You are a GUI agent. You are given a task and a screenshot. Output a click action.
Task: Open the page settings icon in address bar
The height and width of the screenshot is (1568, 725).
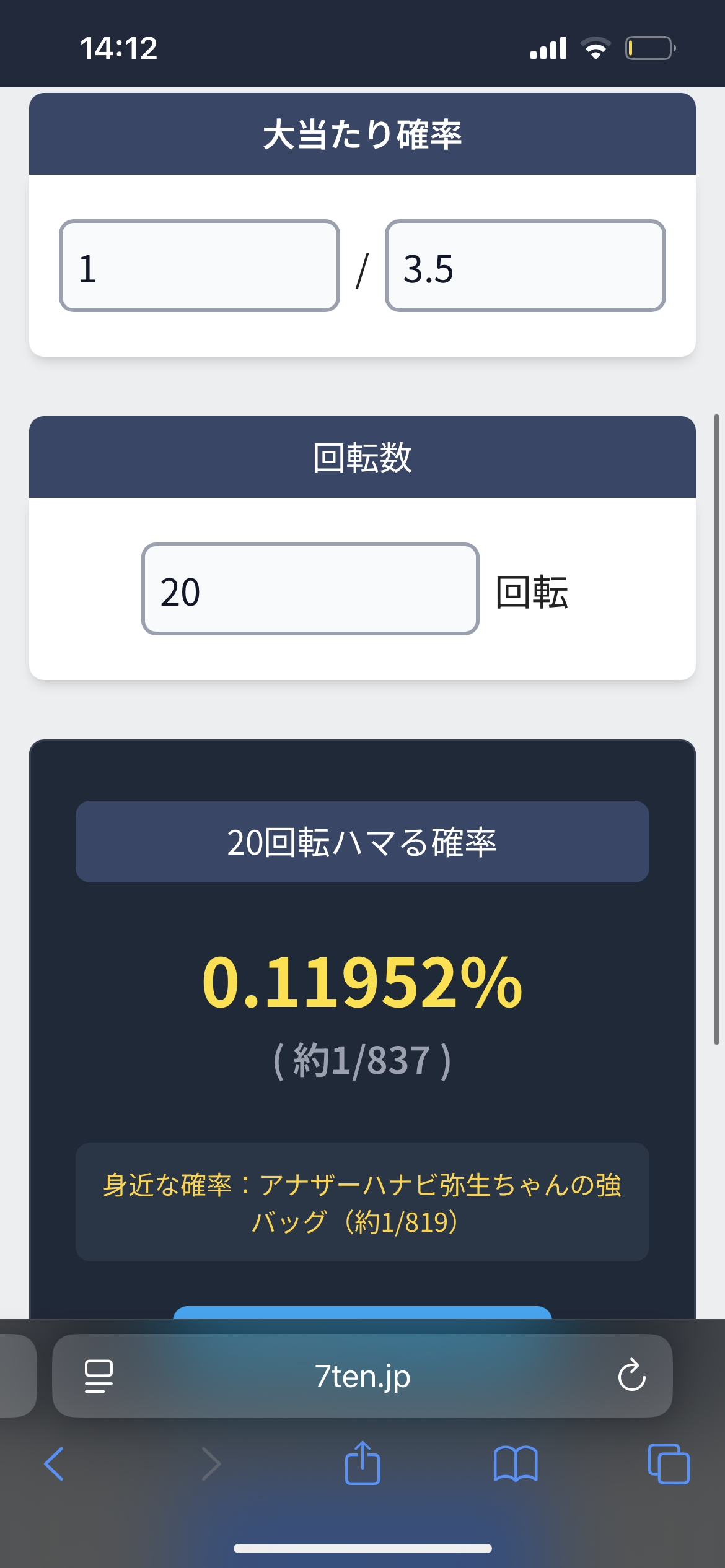click(x=99, y=1376)
